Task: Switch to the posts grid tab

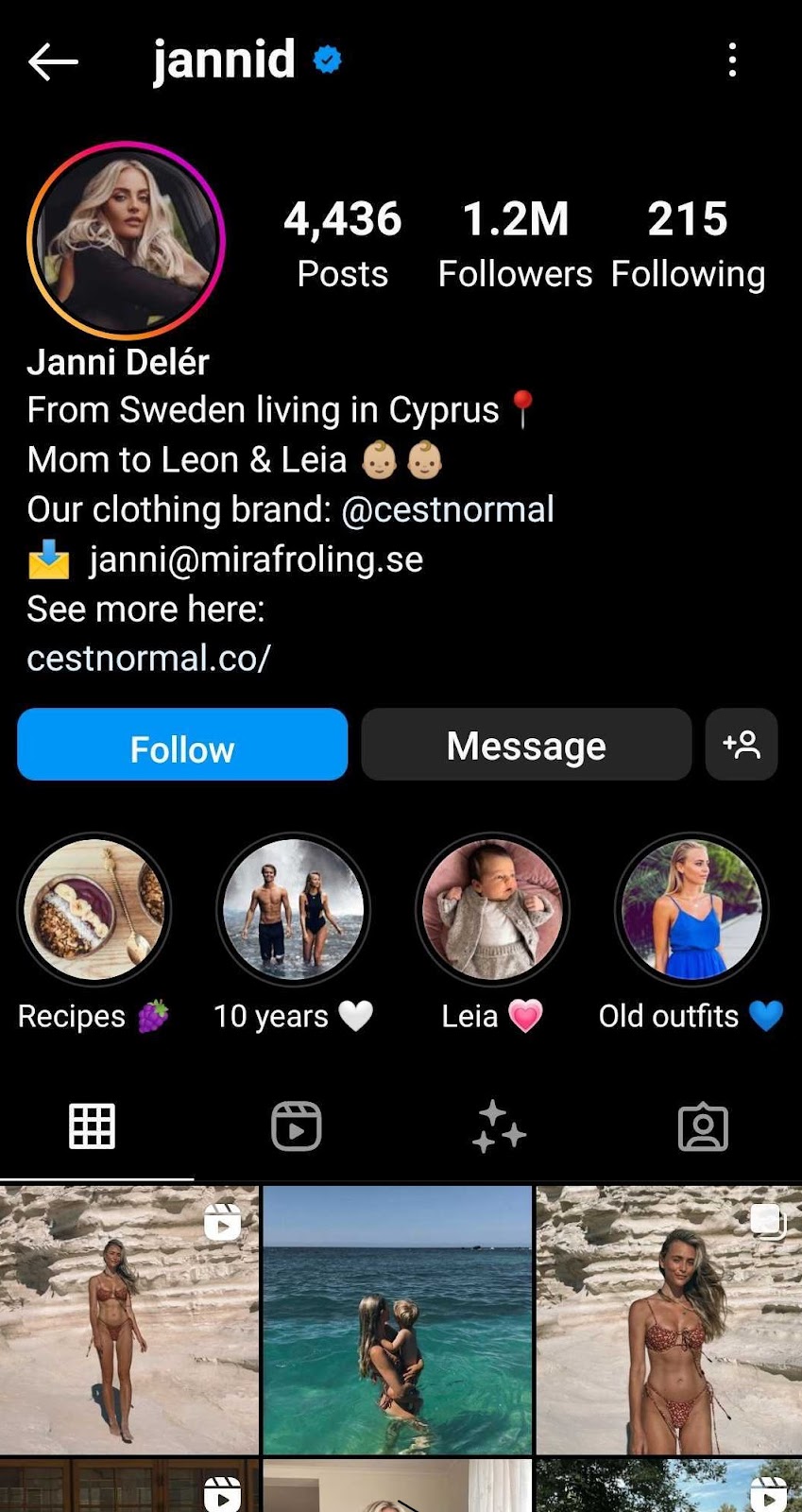Action: pos(93,1126)
